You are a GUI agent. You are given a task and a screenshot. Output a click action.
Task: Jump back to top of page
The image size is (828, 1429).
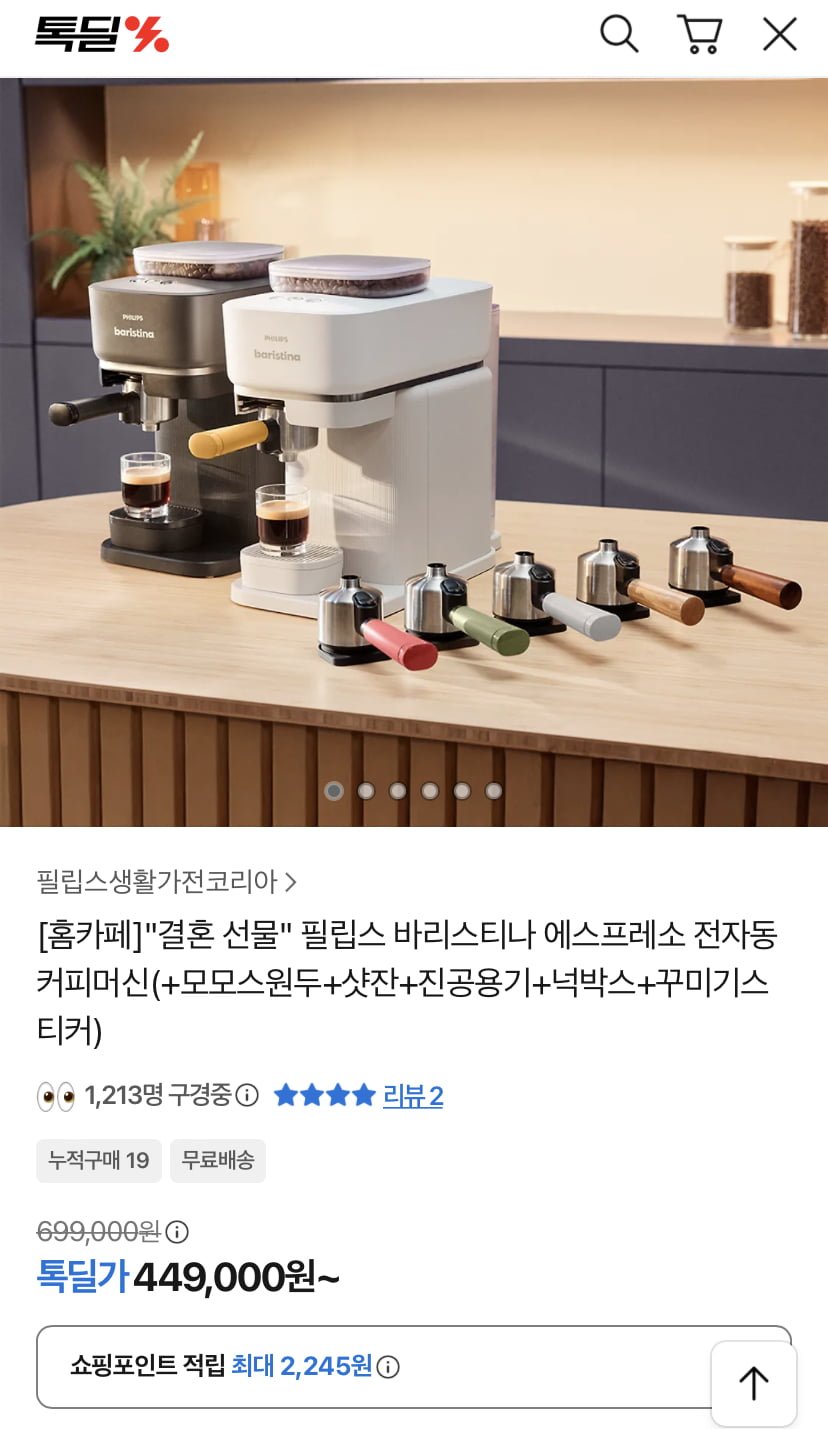pyautogui.click(x=753, y=1384)
